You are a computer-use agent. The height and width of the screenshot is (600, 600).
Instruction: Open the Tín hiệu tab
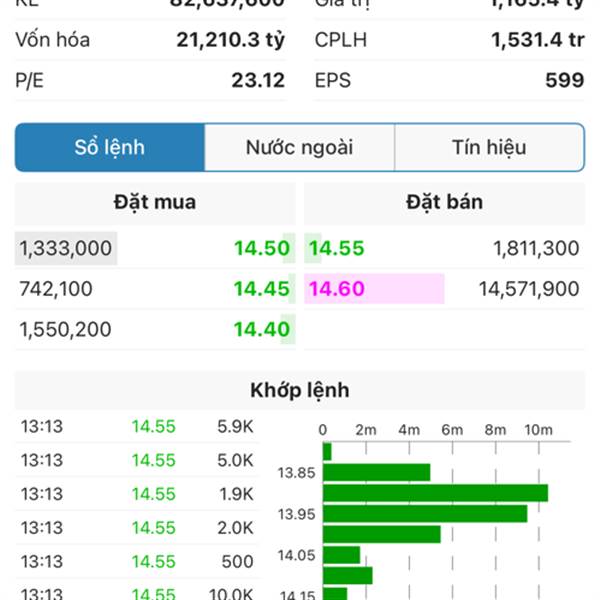click(x=489, y=148)
